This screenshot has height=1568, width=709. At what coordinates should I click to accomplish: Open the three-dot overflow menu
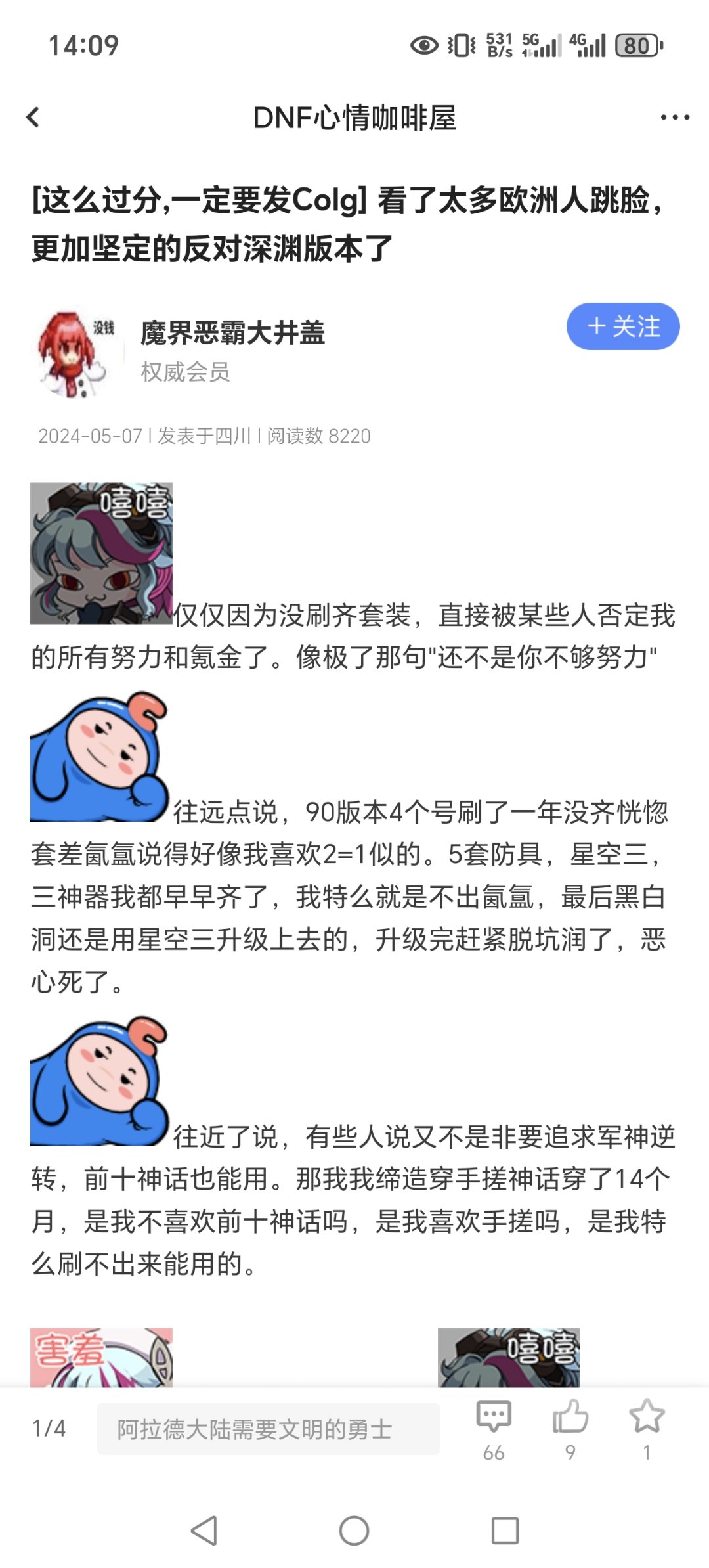coord(674,118)
